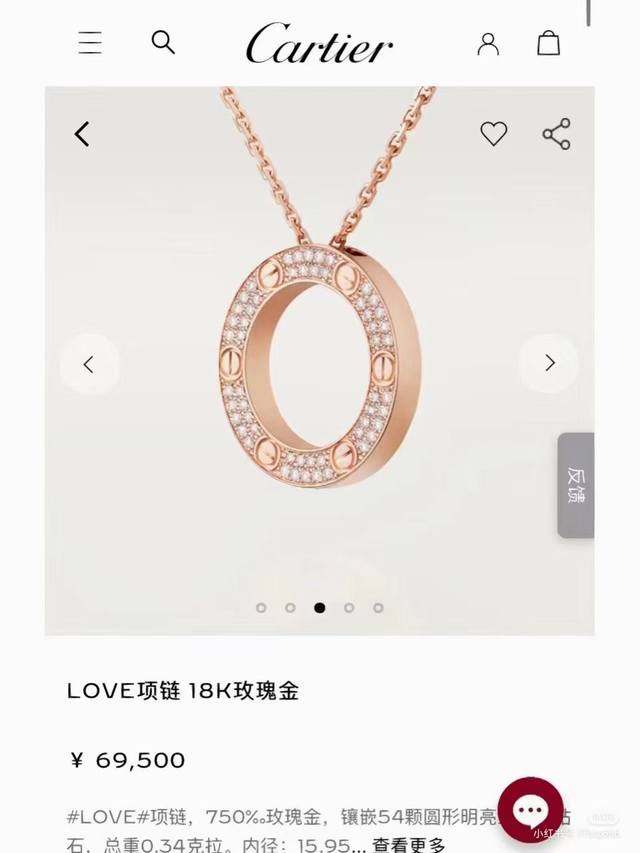Expand description with 查看更多
This screenshot has height=853, width=640.
409,845
